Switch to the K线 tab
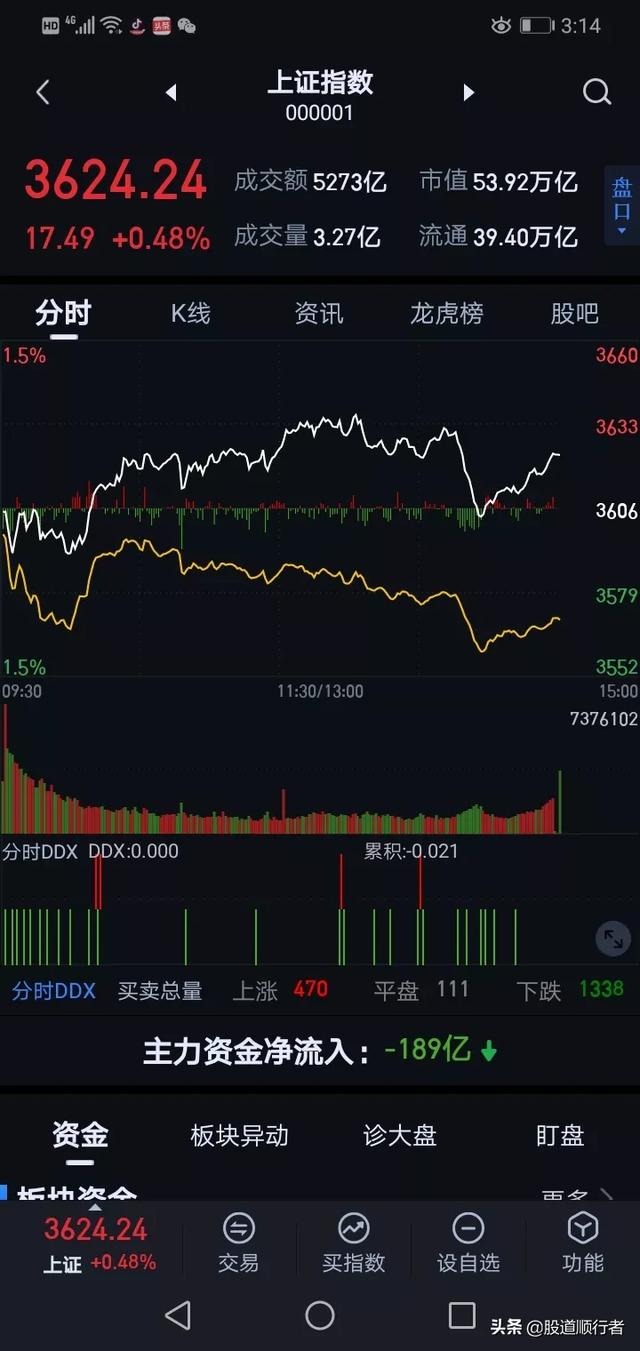Screen dimensions: 640x1351 tap(190, 313)
